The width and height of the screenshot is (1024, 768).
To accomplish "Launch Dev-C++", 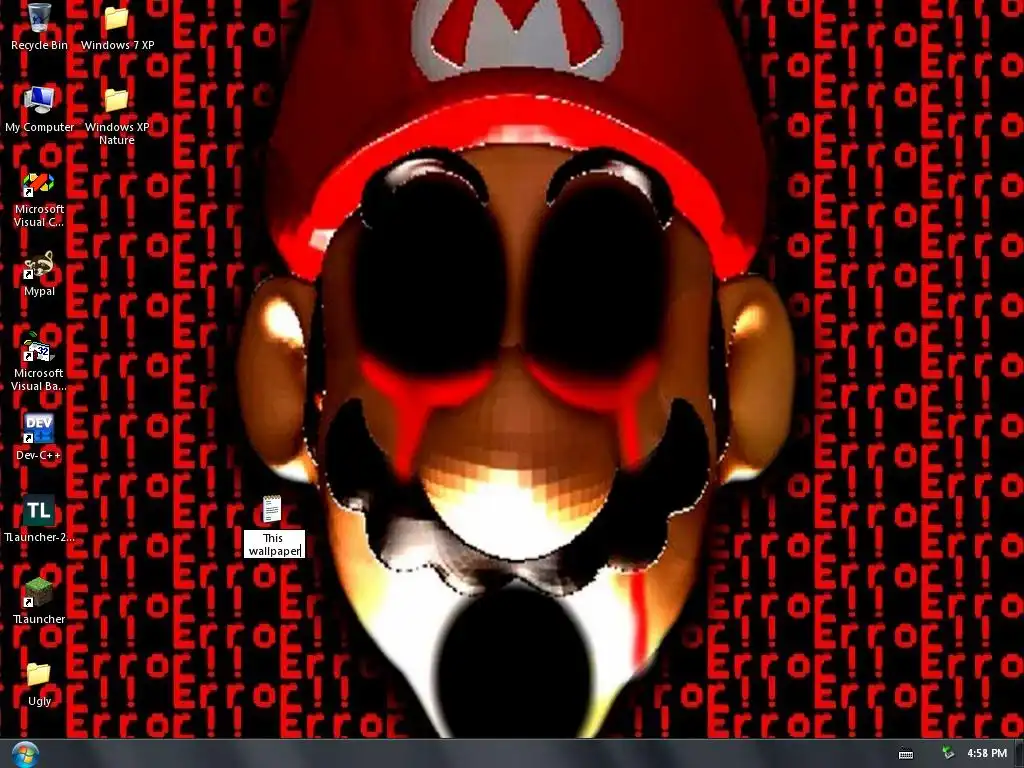I will click(x=39, y=429).
